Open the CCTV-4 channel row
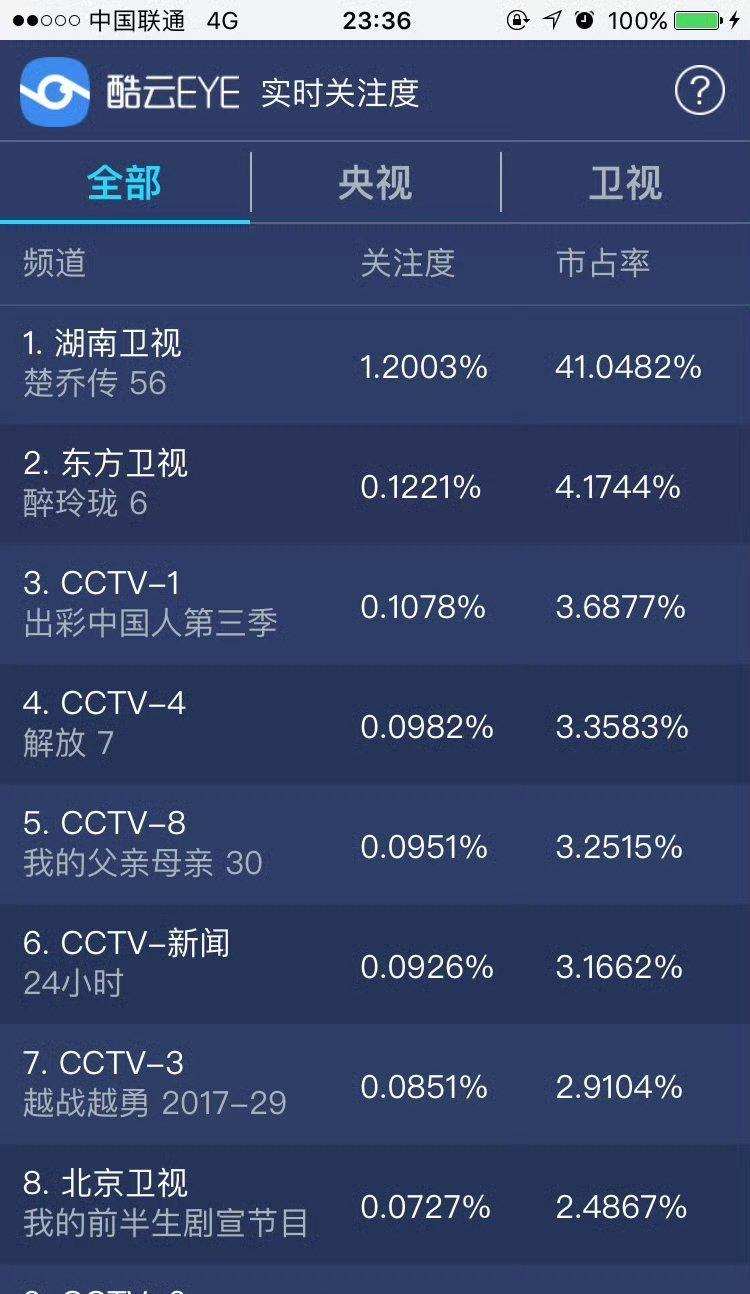This screenshot has width=750, height=1294. point(375,724)
